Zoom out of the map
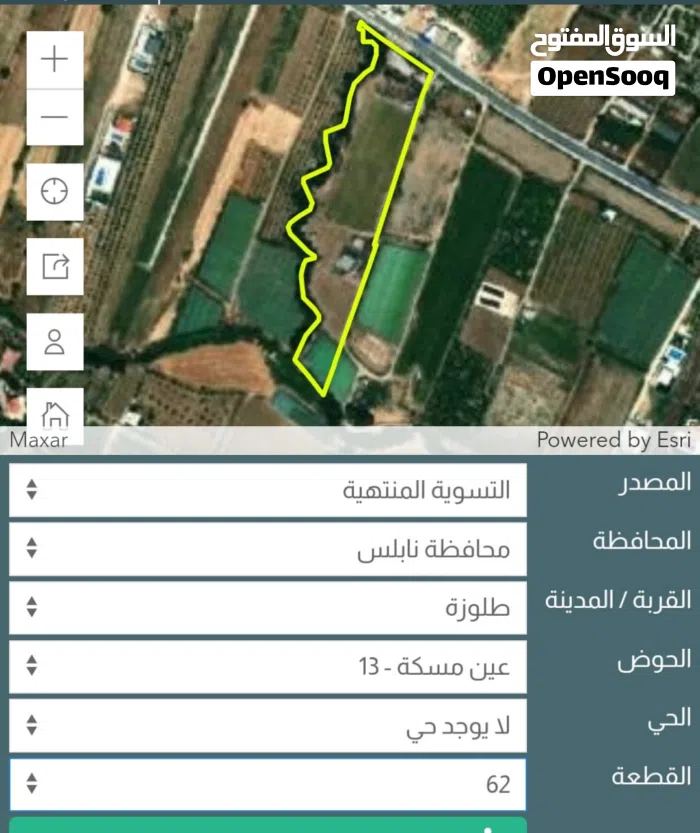This screenshot has height=833, width=700. click(x=54, y=117)
